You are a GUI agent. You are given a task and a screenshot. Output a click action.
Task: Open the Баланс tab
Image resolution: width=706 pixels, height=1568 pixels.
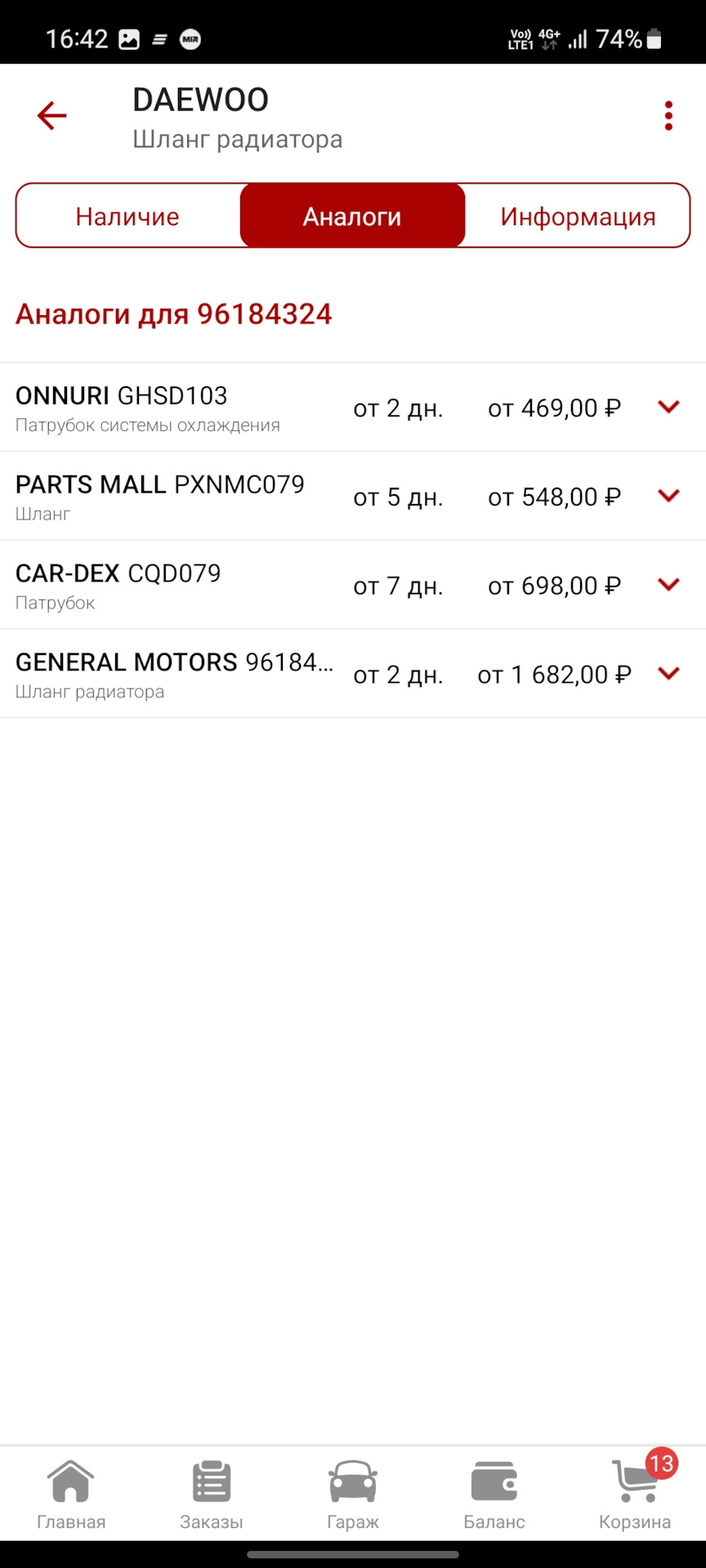pos(494,1496)
